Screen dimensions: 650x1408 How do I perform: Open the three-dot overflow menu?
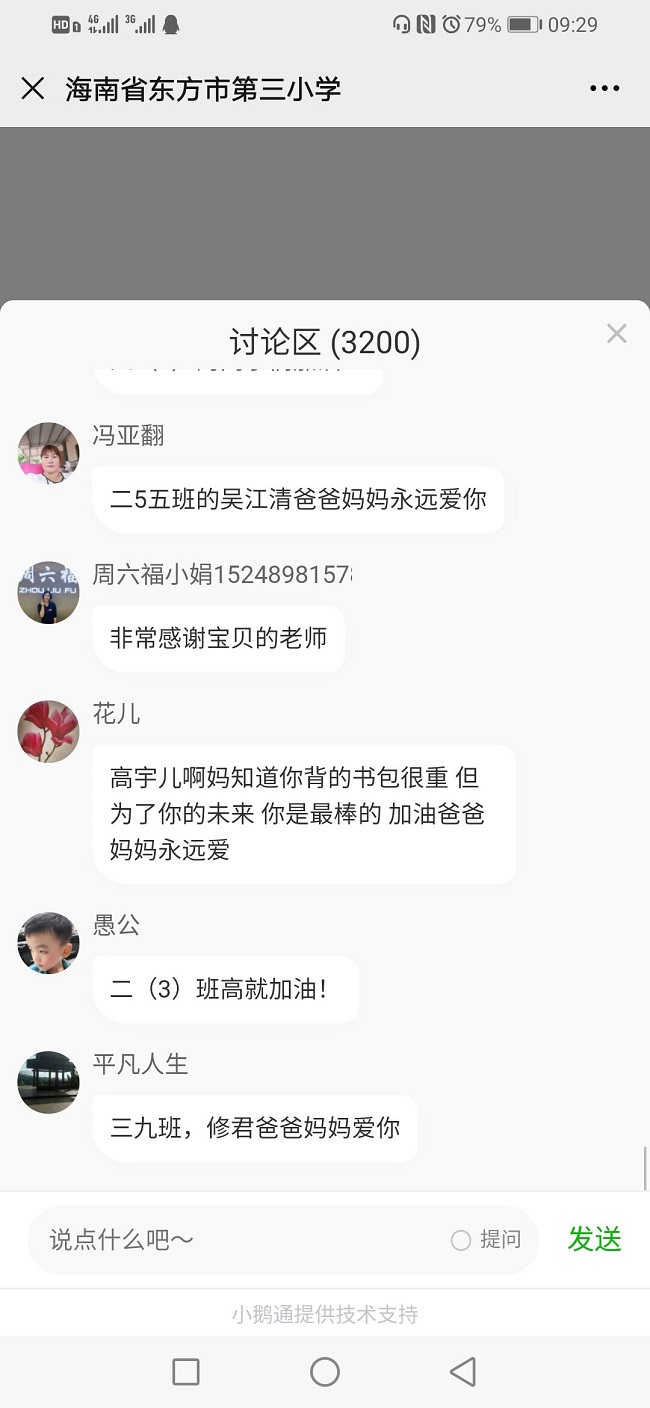(604, 89)
